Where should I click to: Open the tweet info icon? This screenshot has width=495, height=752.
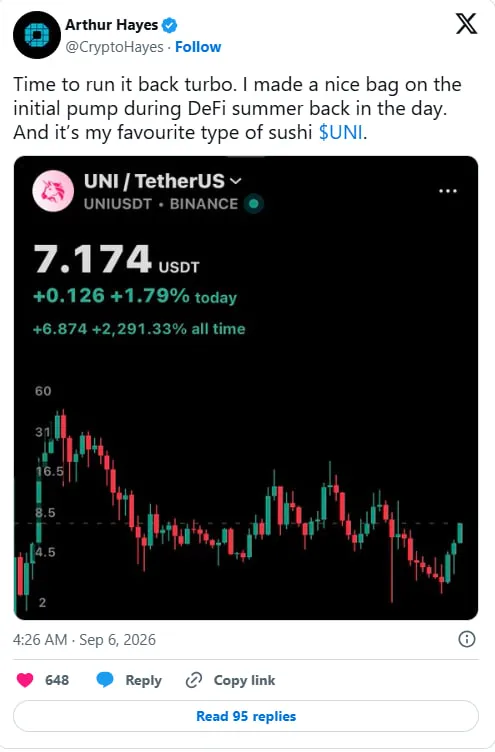(x=467, y=639)
